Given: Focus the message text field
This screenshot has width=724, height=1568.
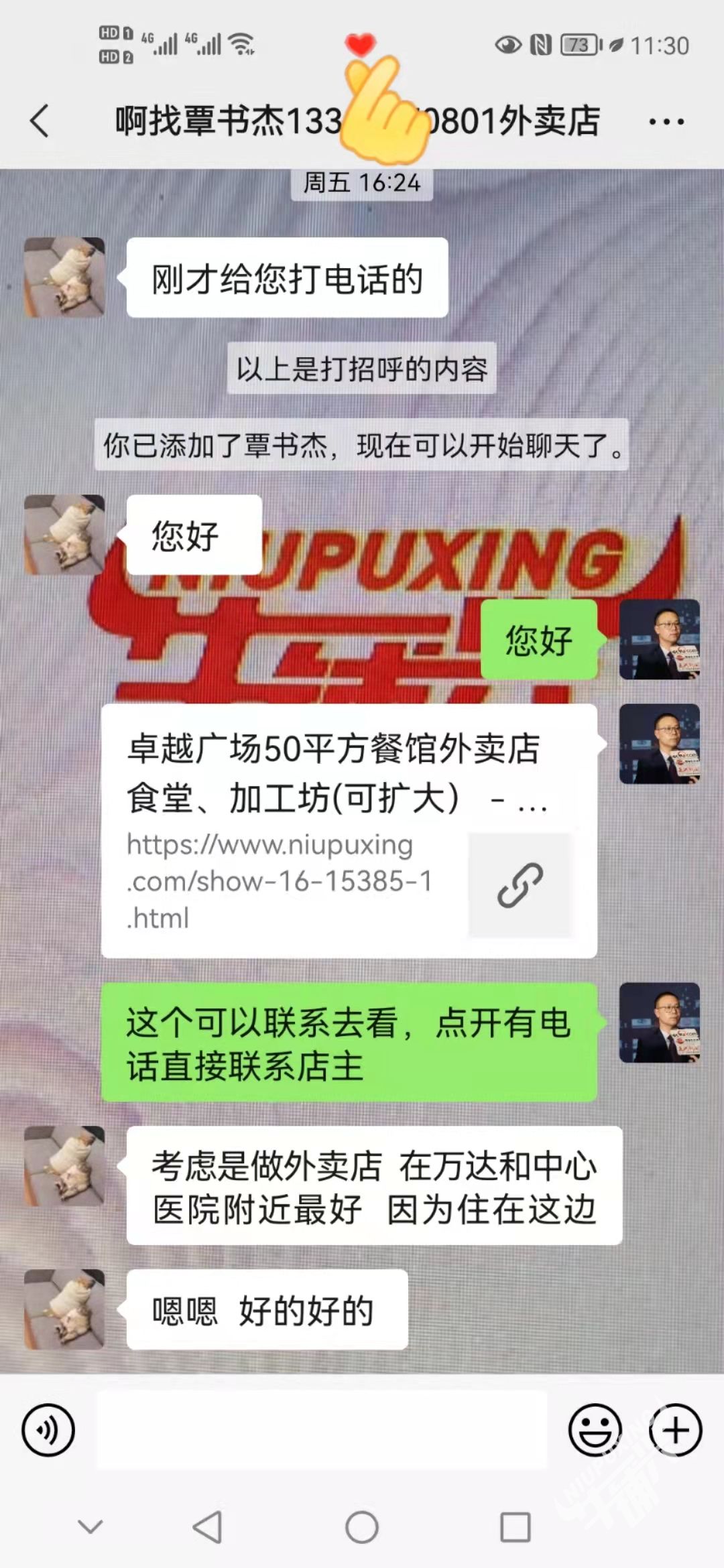Looking at the screenshot, I should pos(322,1429).
